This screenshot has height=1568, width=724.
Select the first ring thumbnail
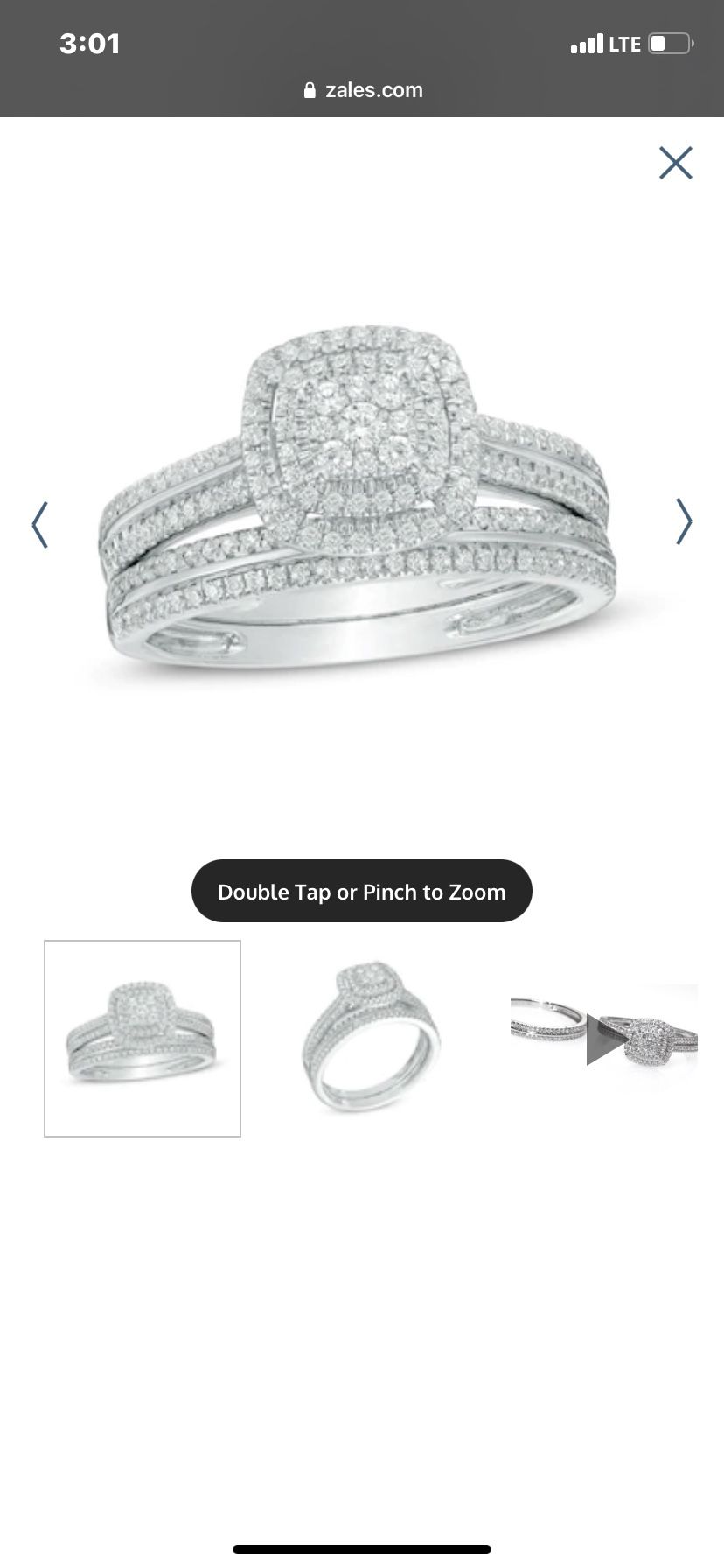tap(143, 1039)
